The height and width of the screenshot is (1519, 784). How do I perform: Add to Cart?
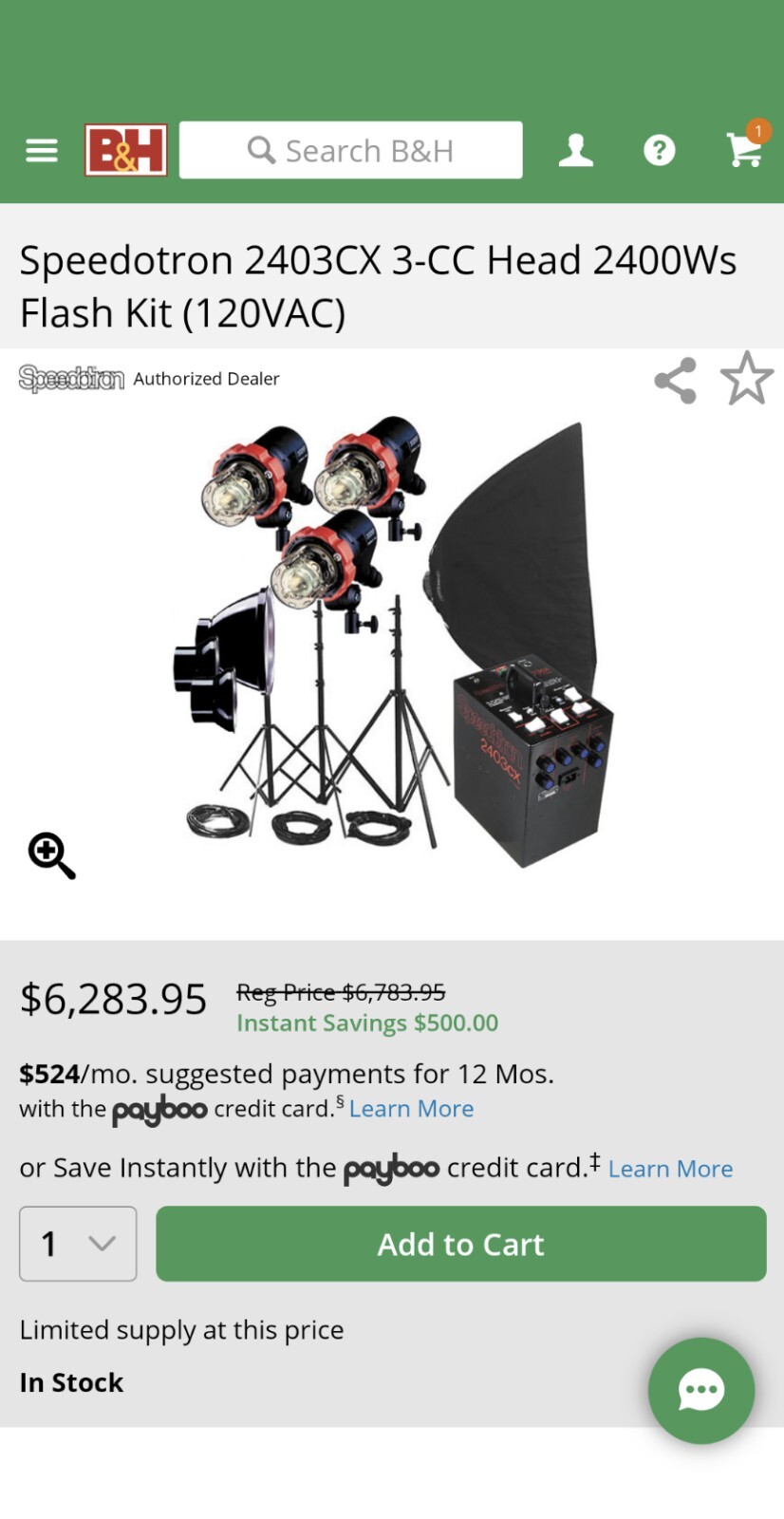[x=460, y=1244]
